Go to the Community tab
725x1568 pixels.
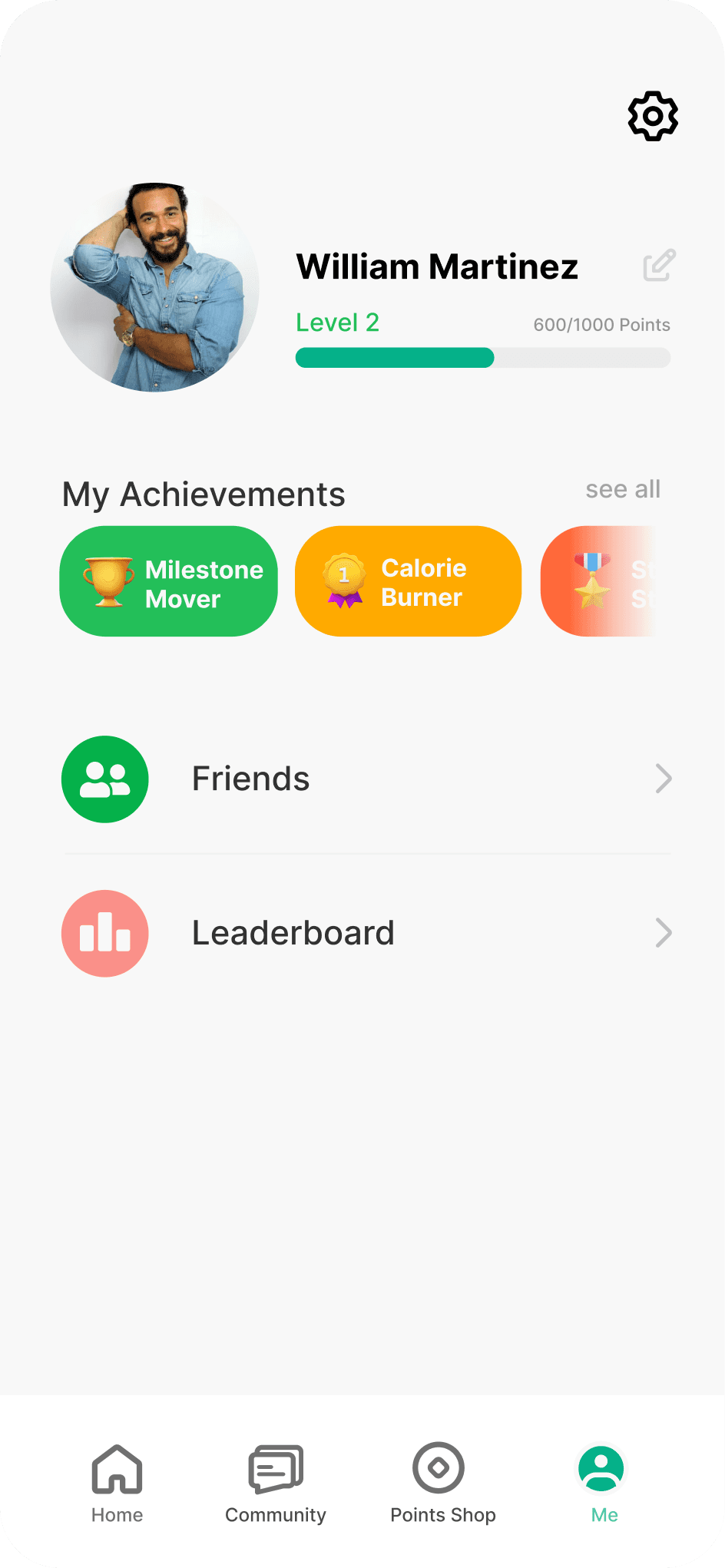pos(276,1482)
